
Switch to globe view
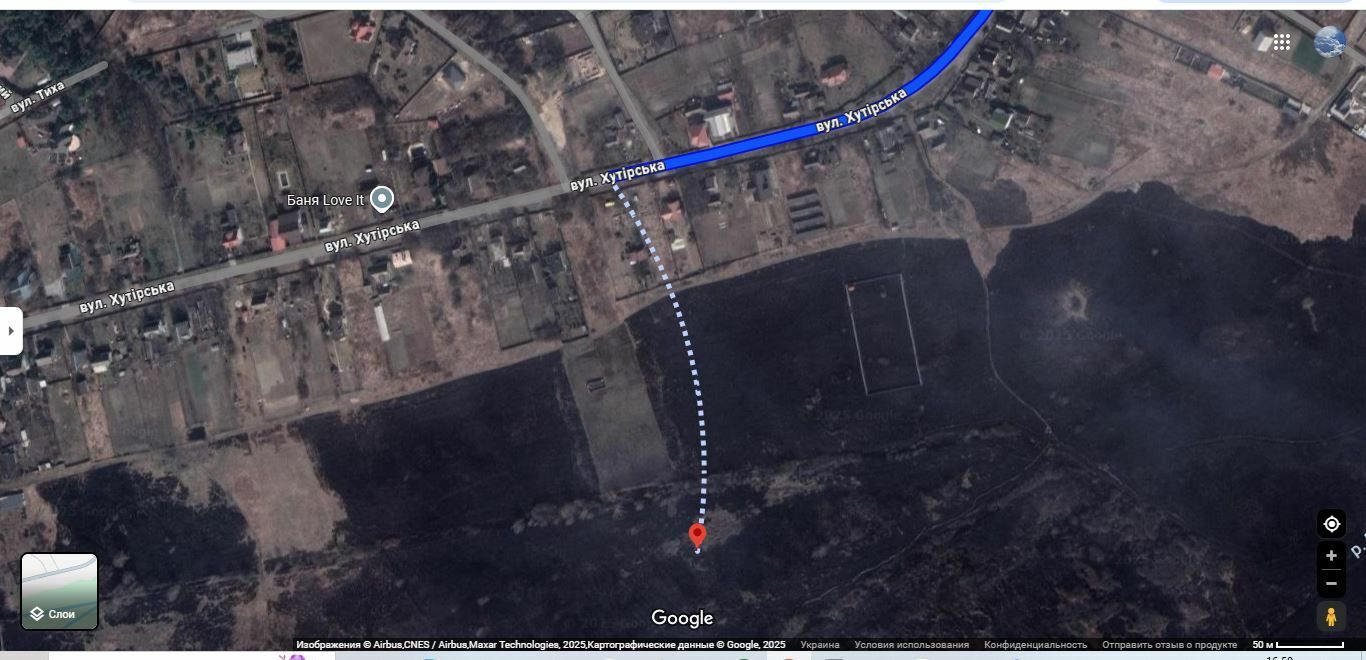1329,42
